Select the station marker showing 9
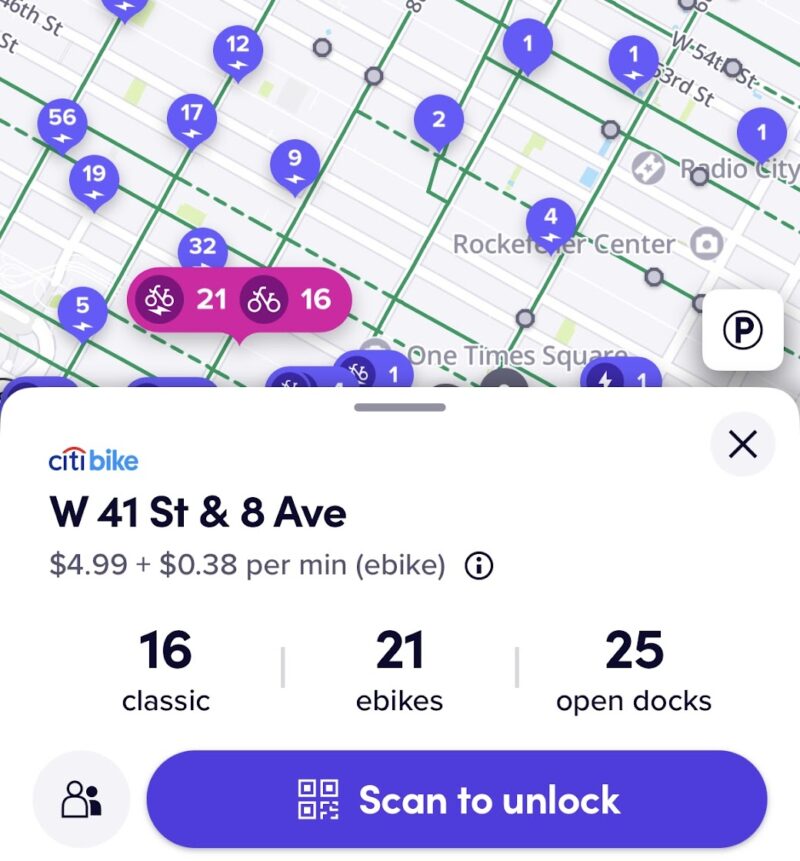The width and height of the screenshot is (800, 861). point(294,163)
